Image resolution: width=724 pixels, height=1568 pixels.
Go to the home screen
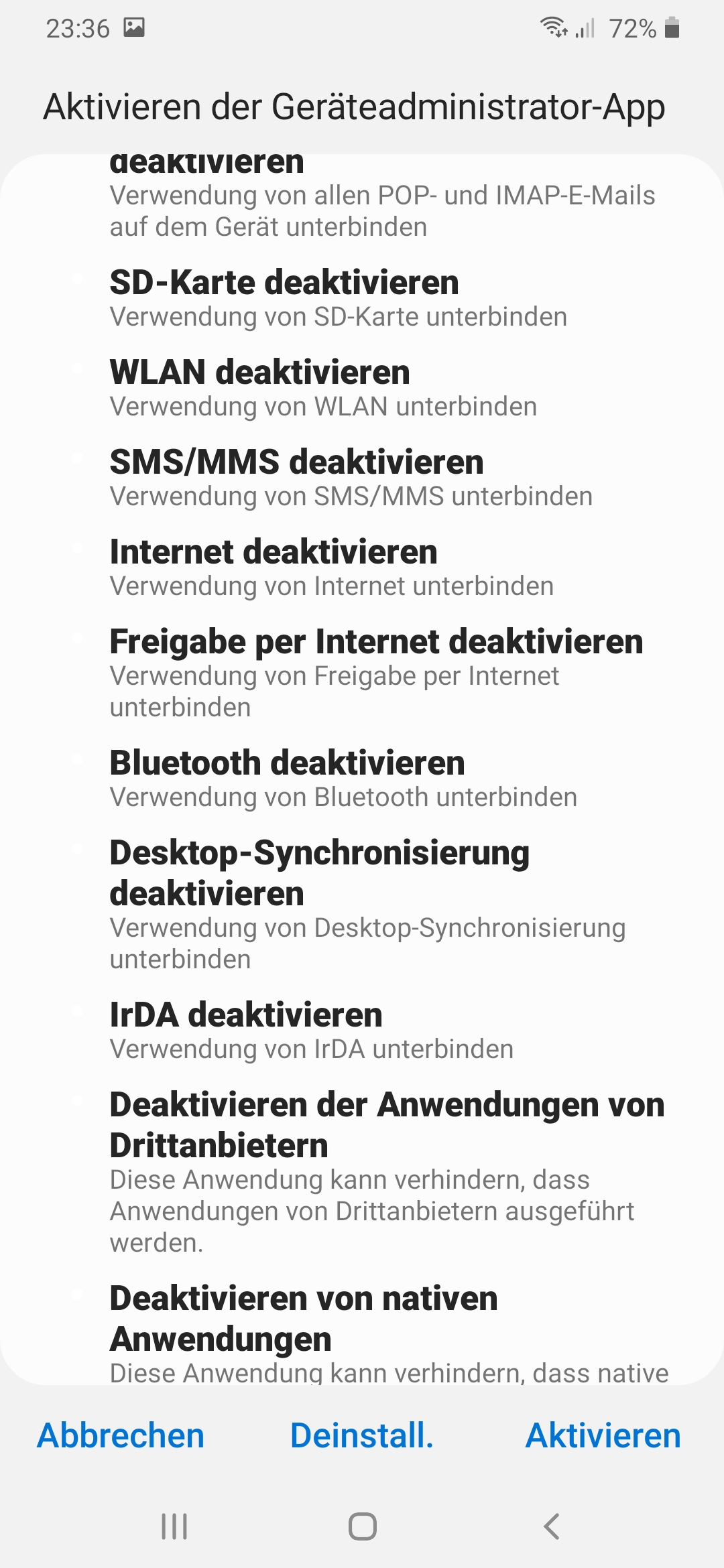pos(363,1527)
